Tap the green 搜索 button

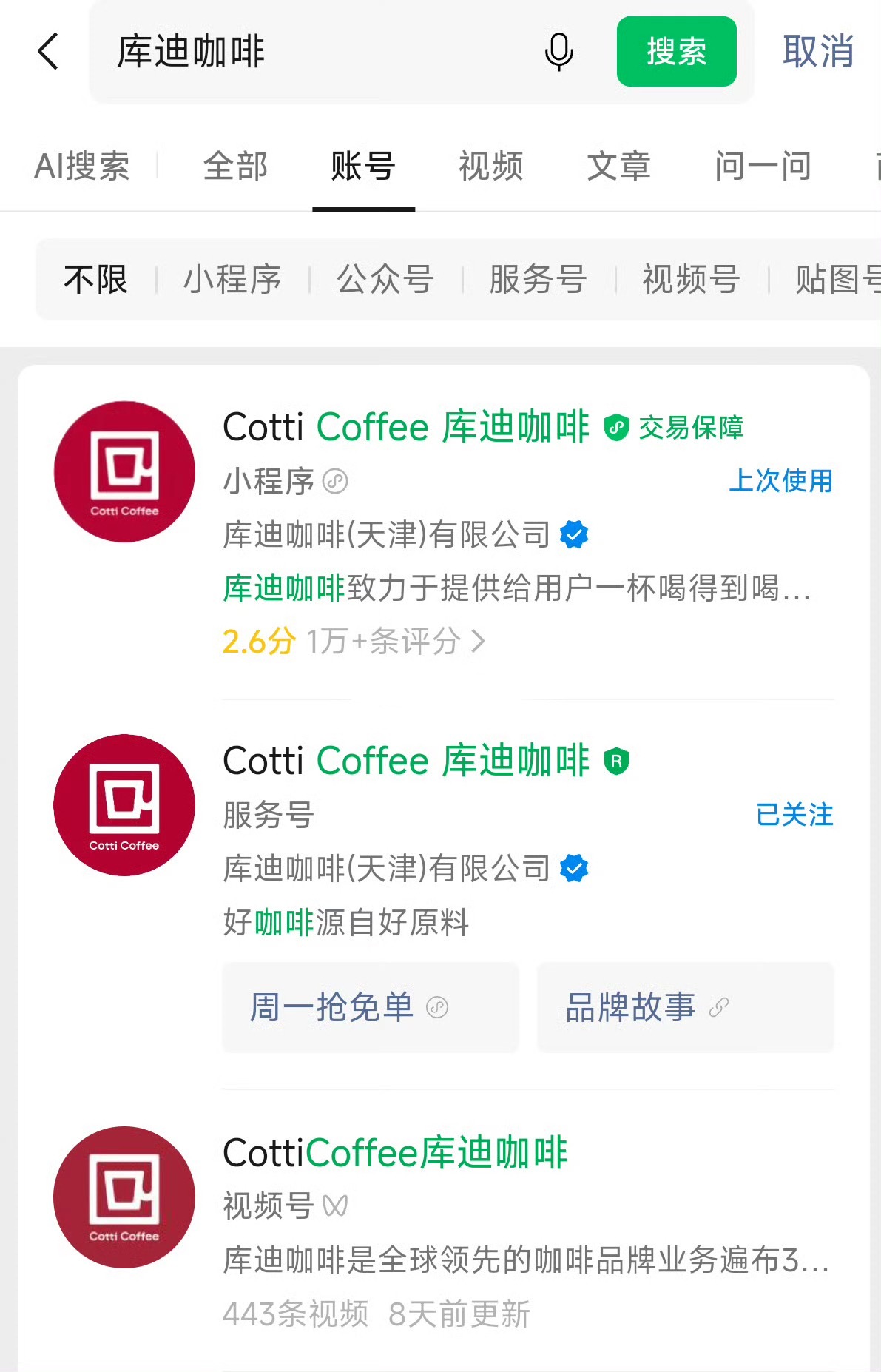[x=676, y=53]
